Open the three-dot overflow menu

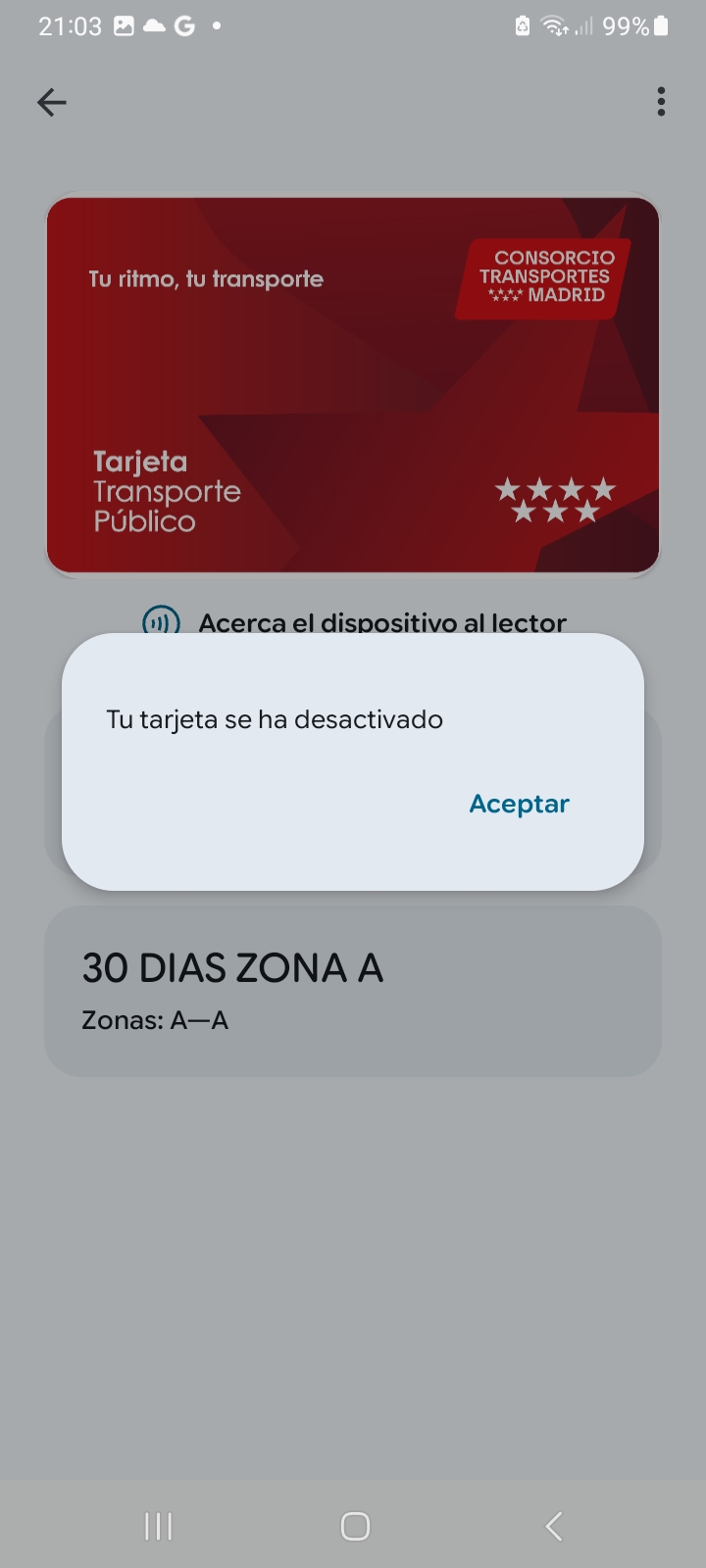click(x=661, y=102)
